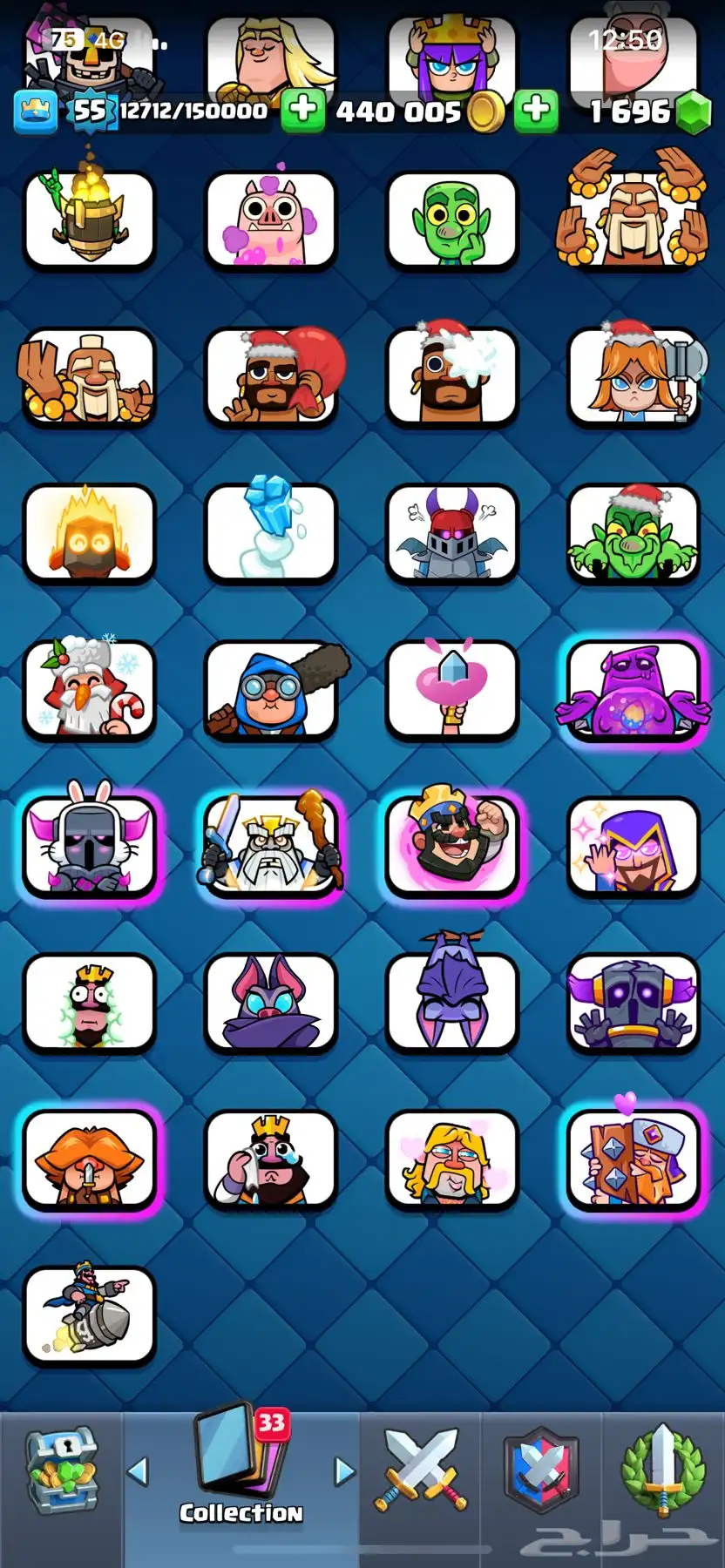Pick the fire spirit emote

pos(89,533)
